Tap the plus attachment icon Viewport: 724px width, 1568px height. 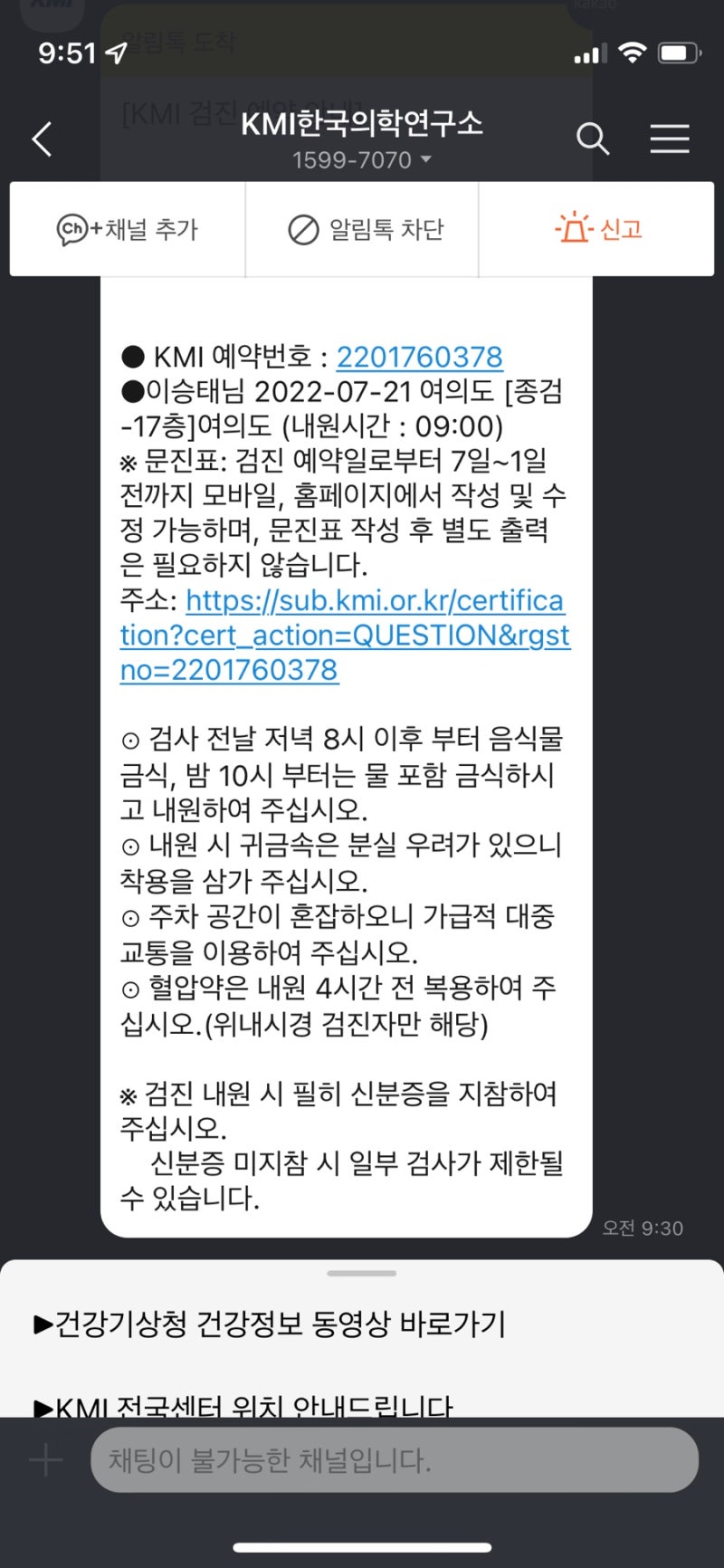(x=45, y=1459)
